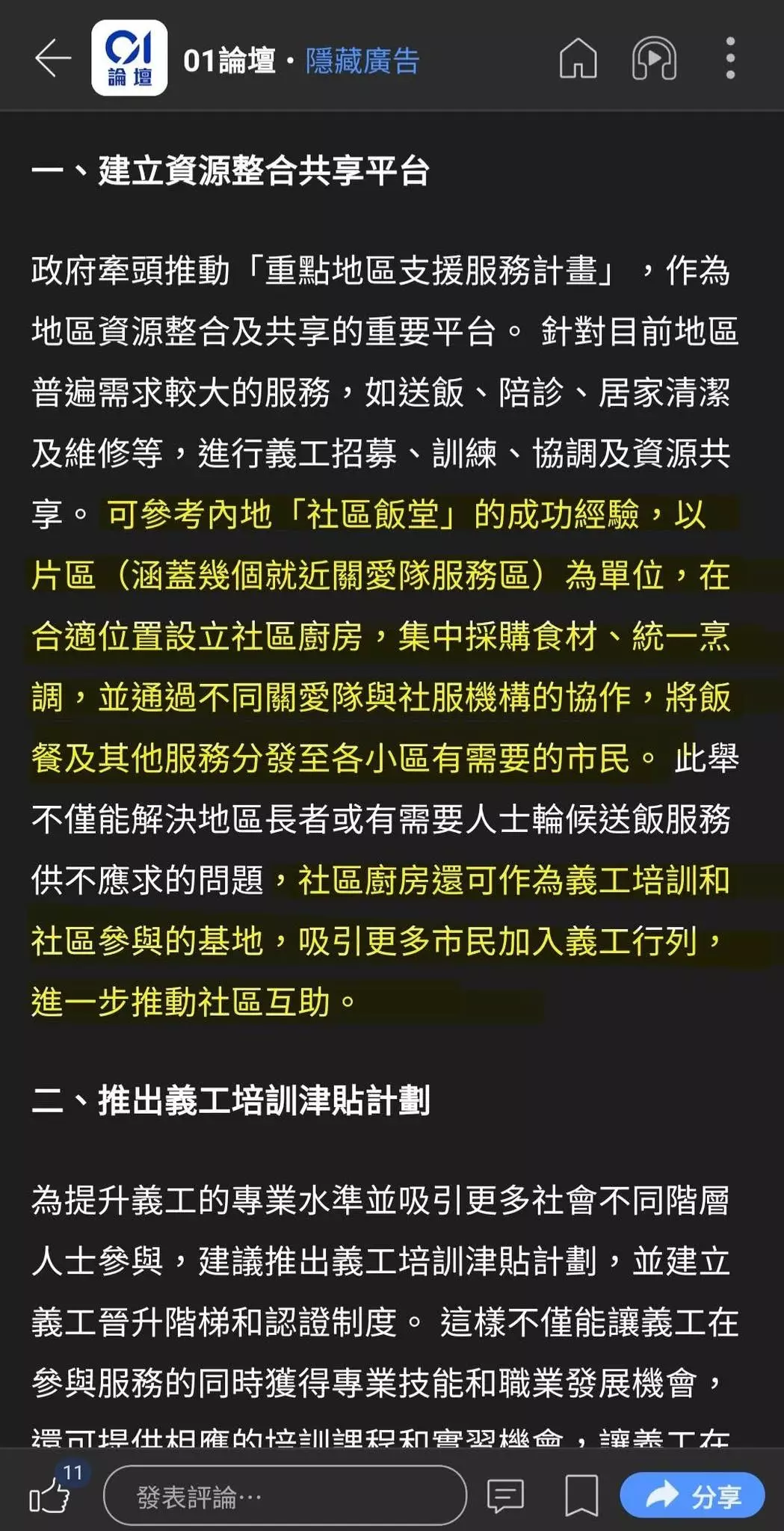Open the three-dot overflow menu

point(730,58)
